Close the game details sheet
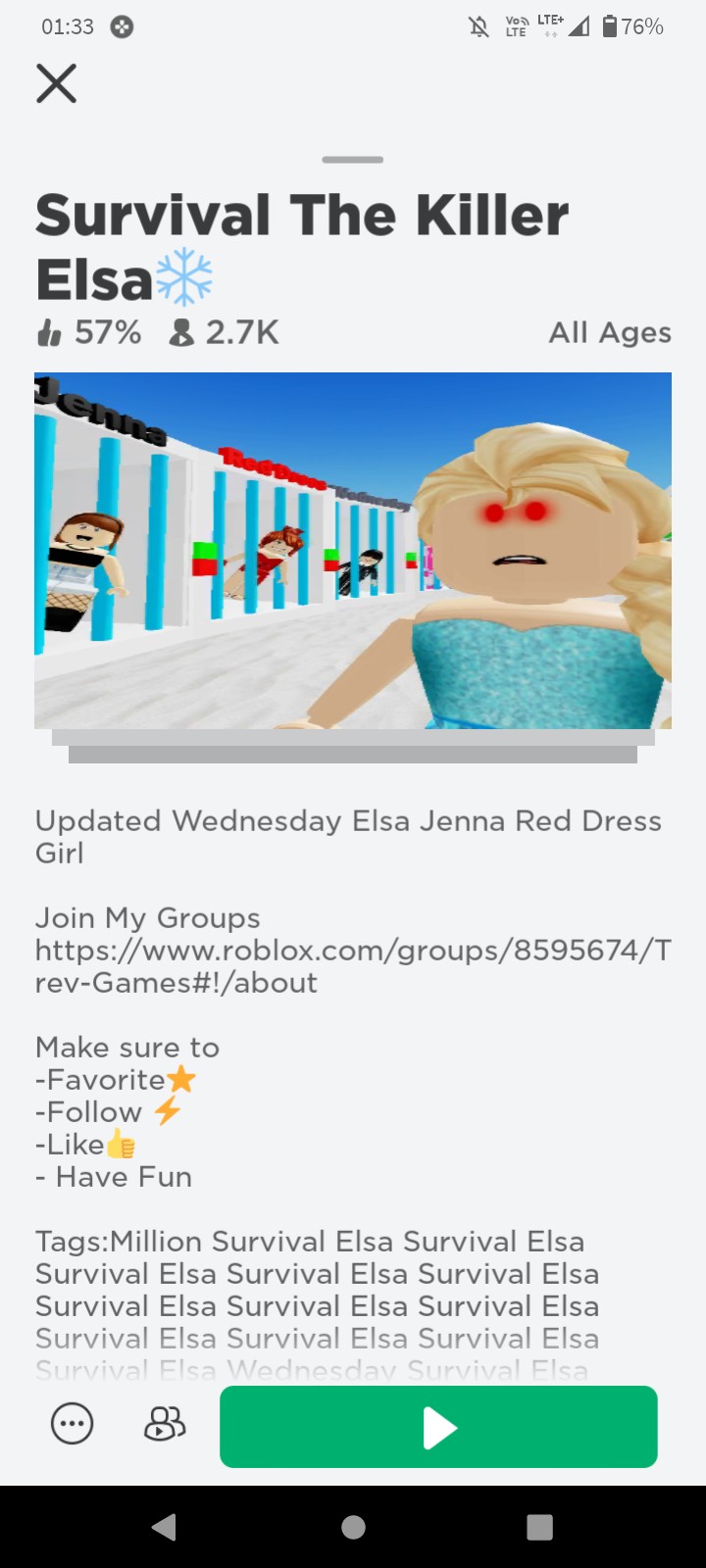Viewport: 706px width, 1568px height. click(56, 83)
